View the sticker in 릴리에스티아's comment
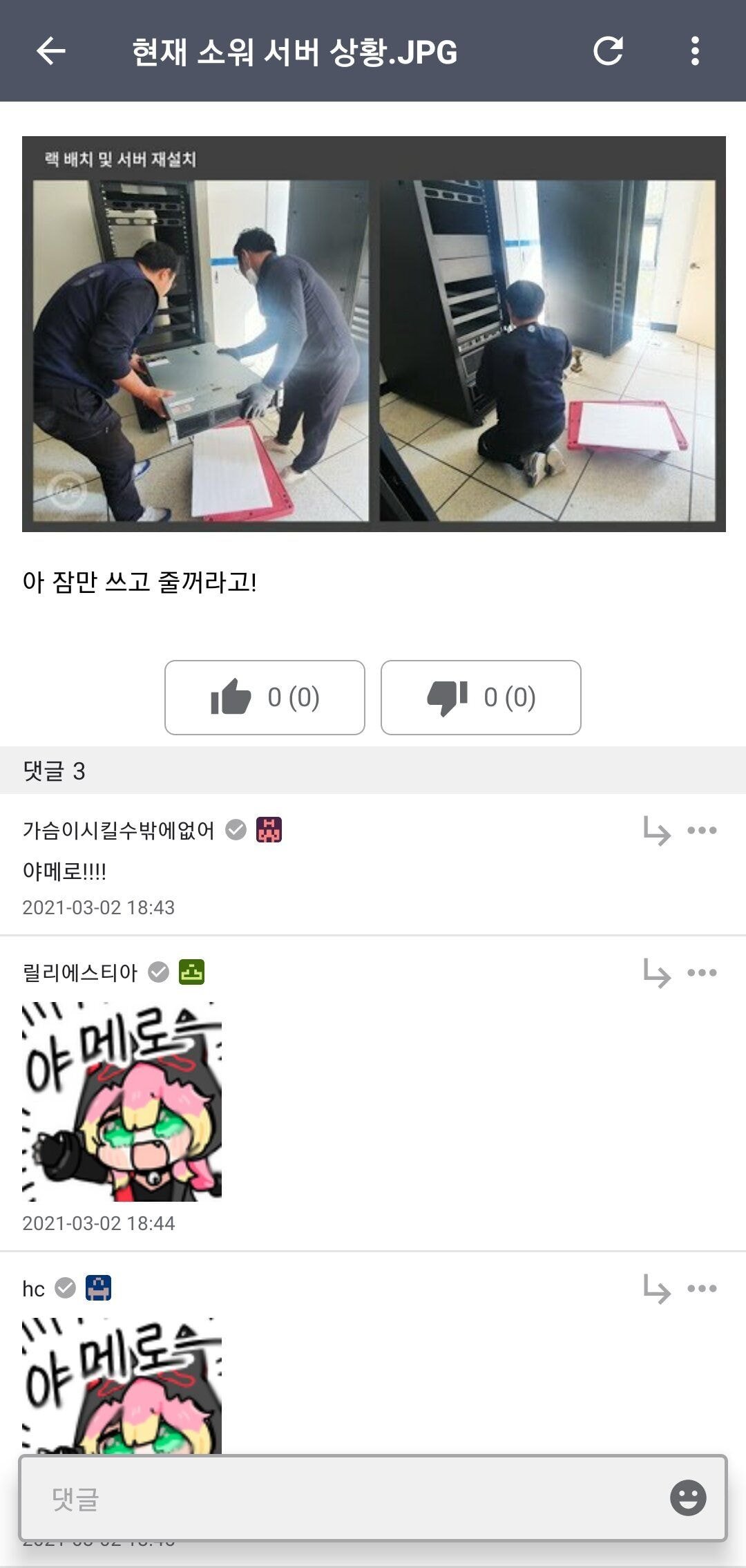 point(122,1102)
